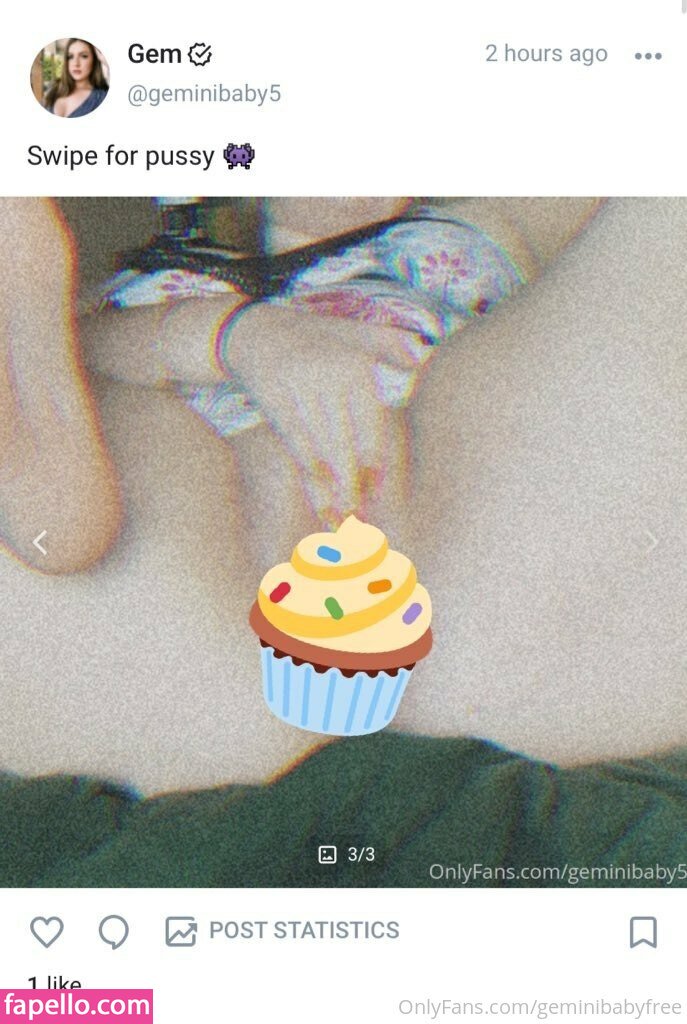Like this post with the heart icon
Viewport: 687px width, 1024px height.
pyautogui.click(x=46, y=931)
